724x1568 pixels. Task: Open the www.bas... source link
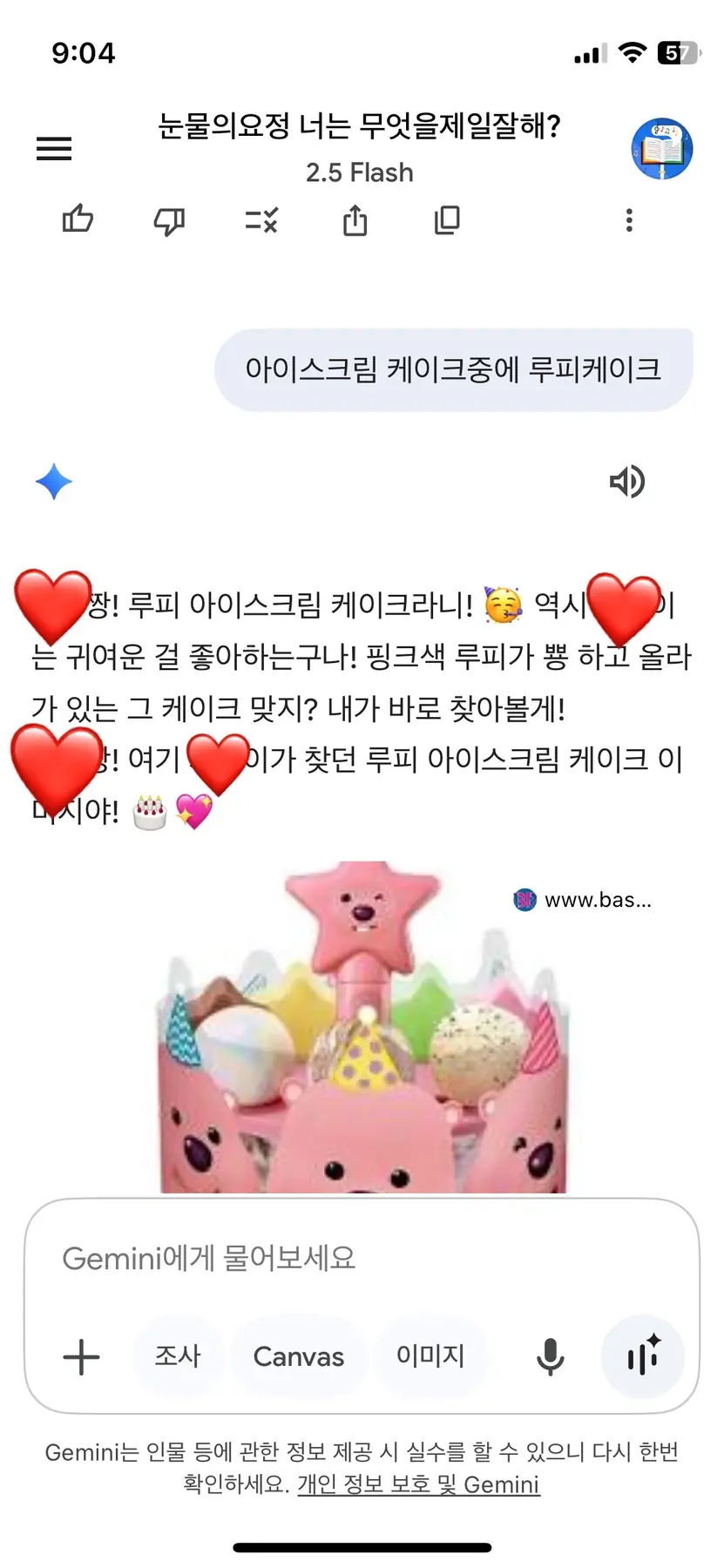(583, 900)
